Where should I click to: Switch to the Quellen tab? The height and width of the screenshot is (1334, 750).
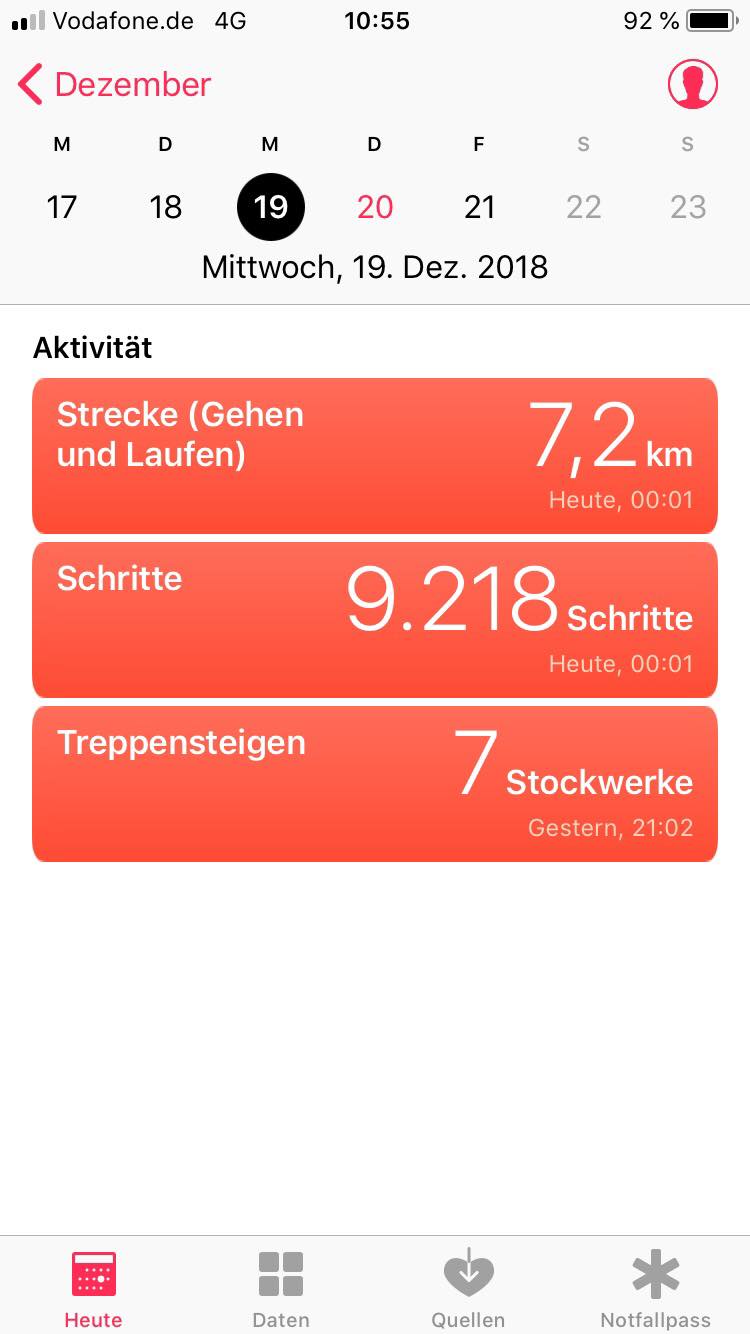point(468,1288)
